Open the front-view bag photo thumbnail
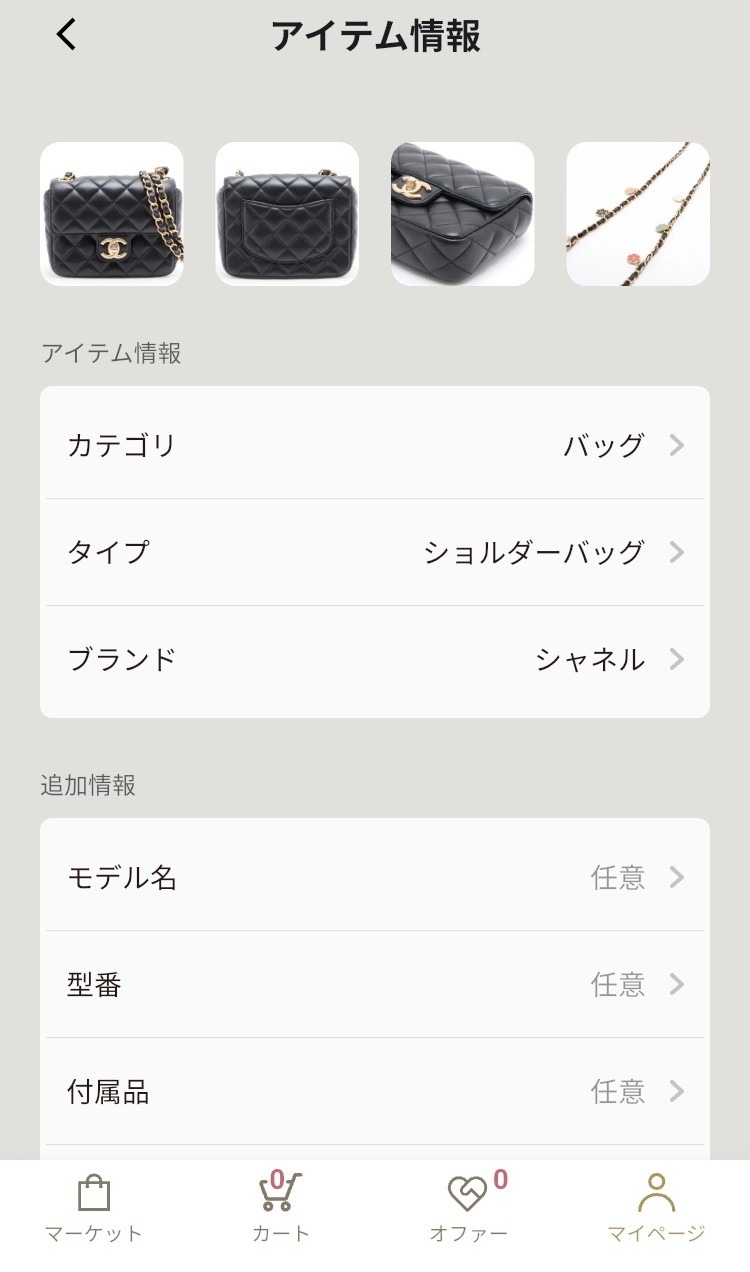Viewport: 750px width, 1272px height. 112,214
